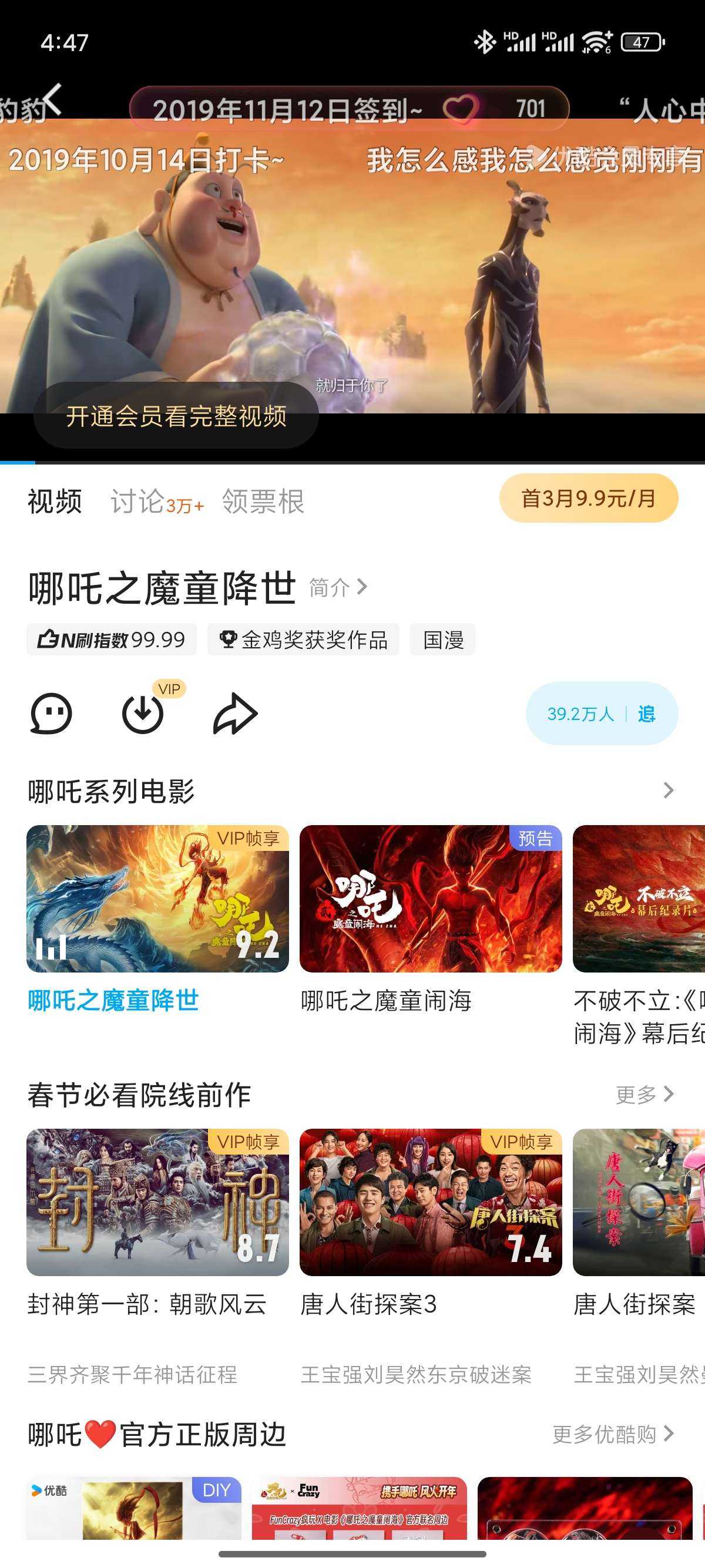Expand the 哪吒系列电影 list
This screenshot has width=705, height=1568.
668,790
